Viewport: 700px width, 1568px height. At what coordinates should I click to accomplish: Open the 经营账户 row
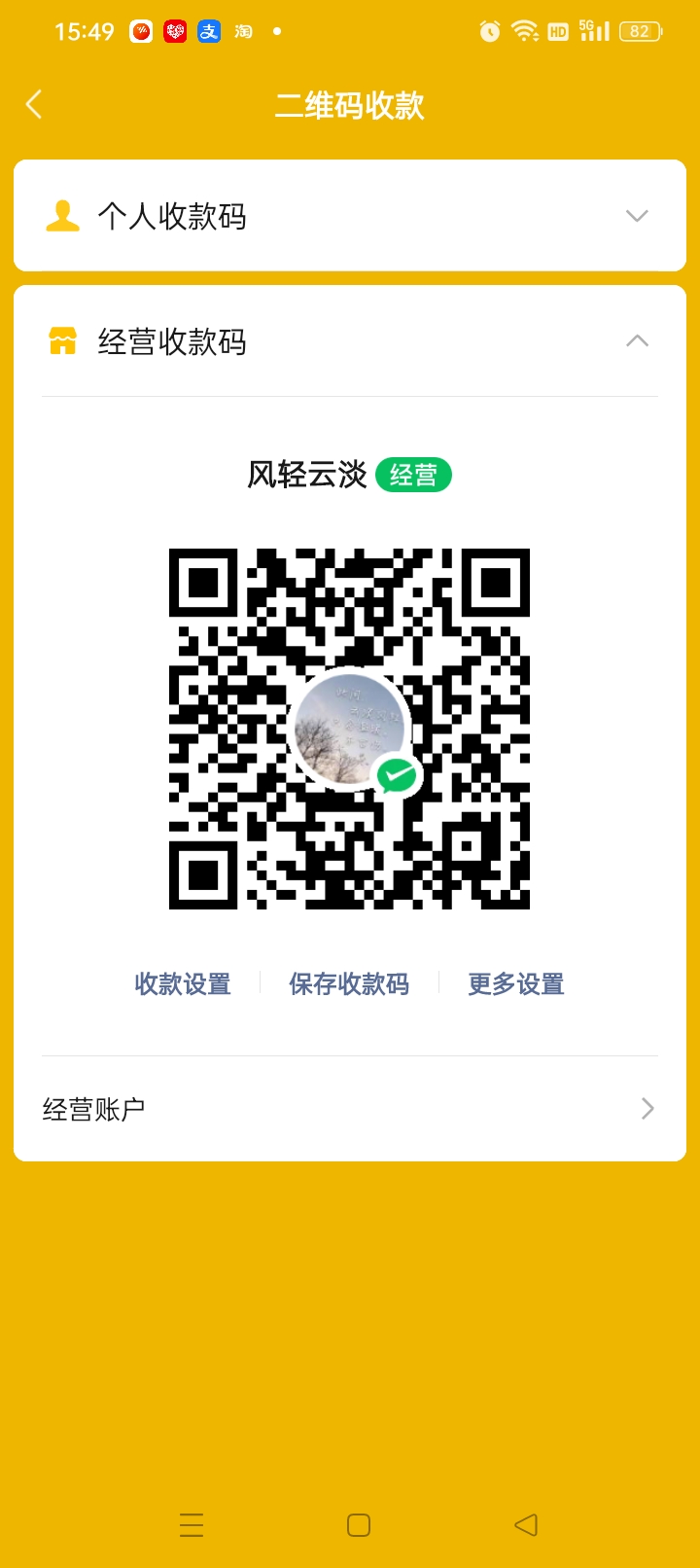[350, 1109]
